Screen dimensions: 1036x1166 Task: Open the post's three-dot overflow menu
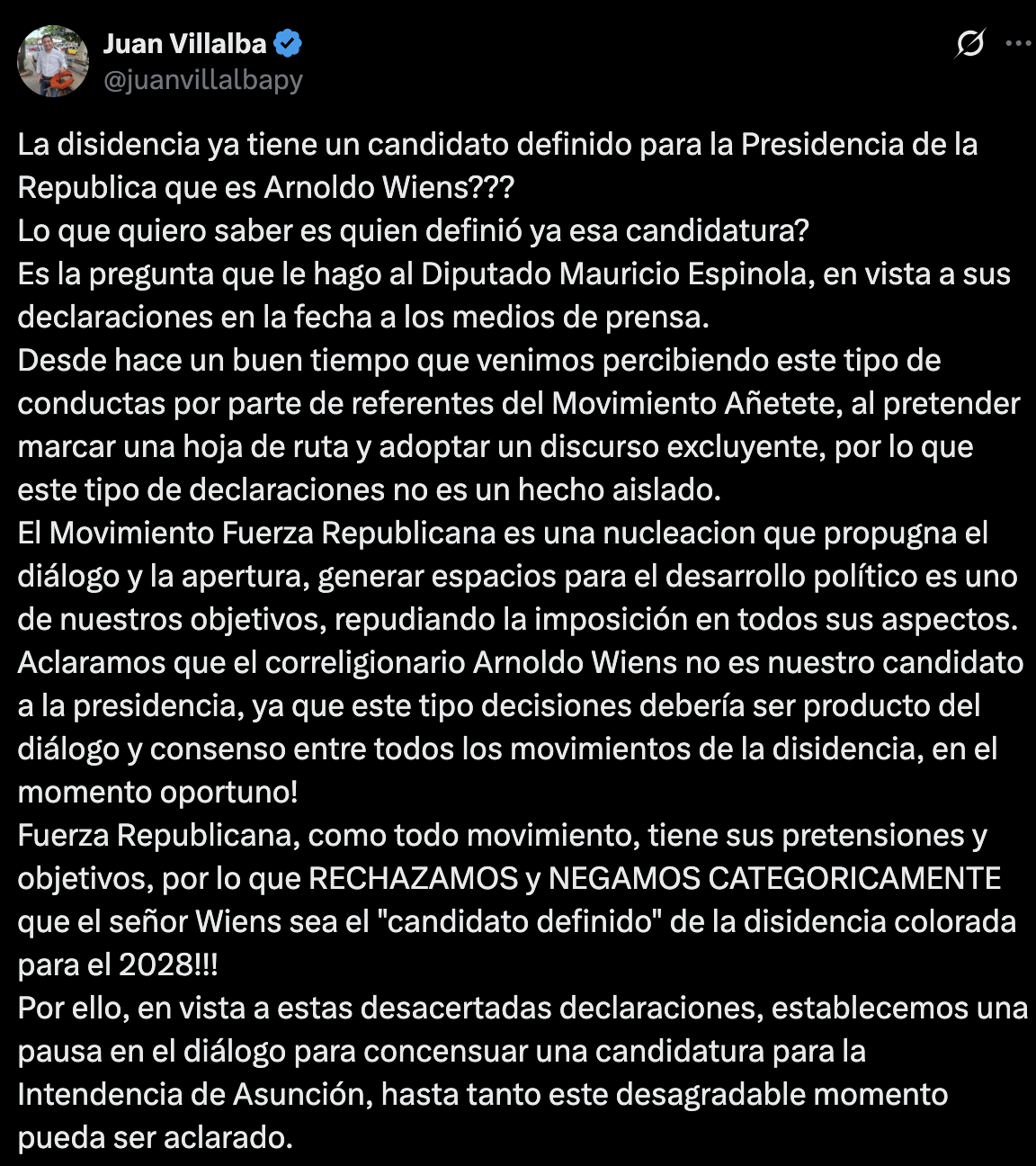pos(1018,43)
